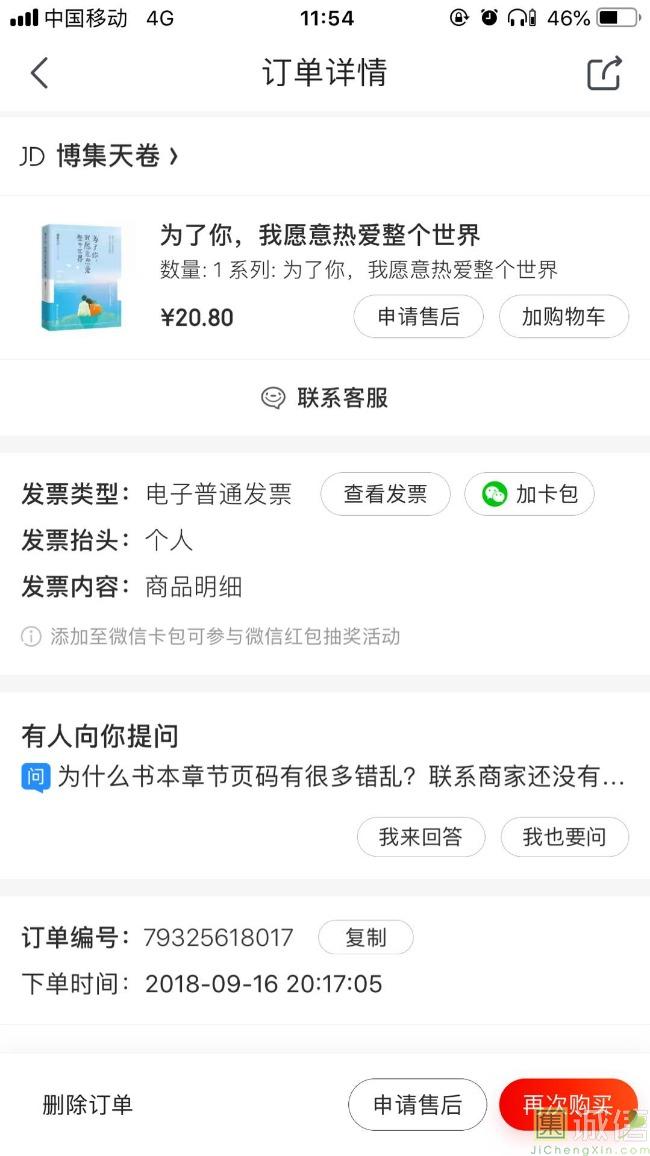Buy again with the red 再次购买 button
The image size is (650, 1156).
(567, 1105)
